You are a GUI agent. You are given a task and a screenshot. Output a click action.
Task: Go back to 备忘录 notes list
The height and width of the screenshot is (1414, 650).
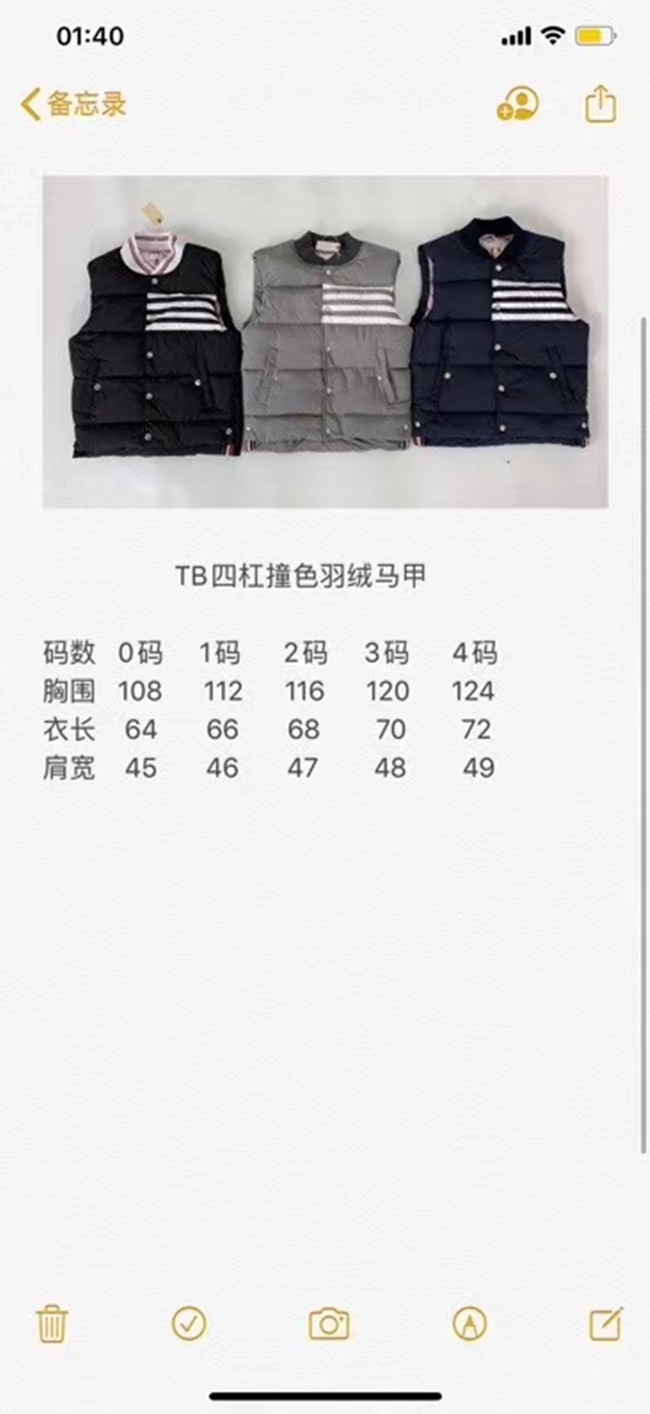click(x=73, y=104)
